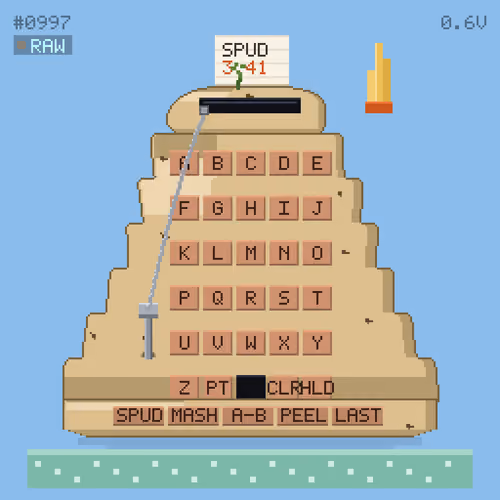Tap the Z key
Image resolution: width=500 pixels, height=500 pixels.
click(184, 387)
